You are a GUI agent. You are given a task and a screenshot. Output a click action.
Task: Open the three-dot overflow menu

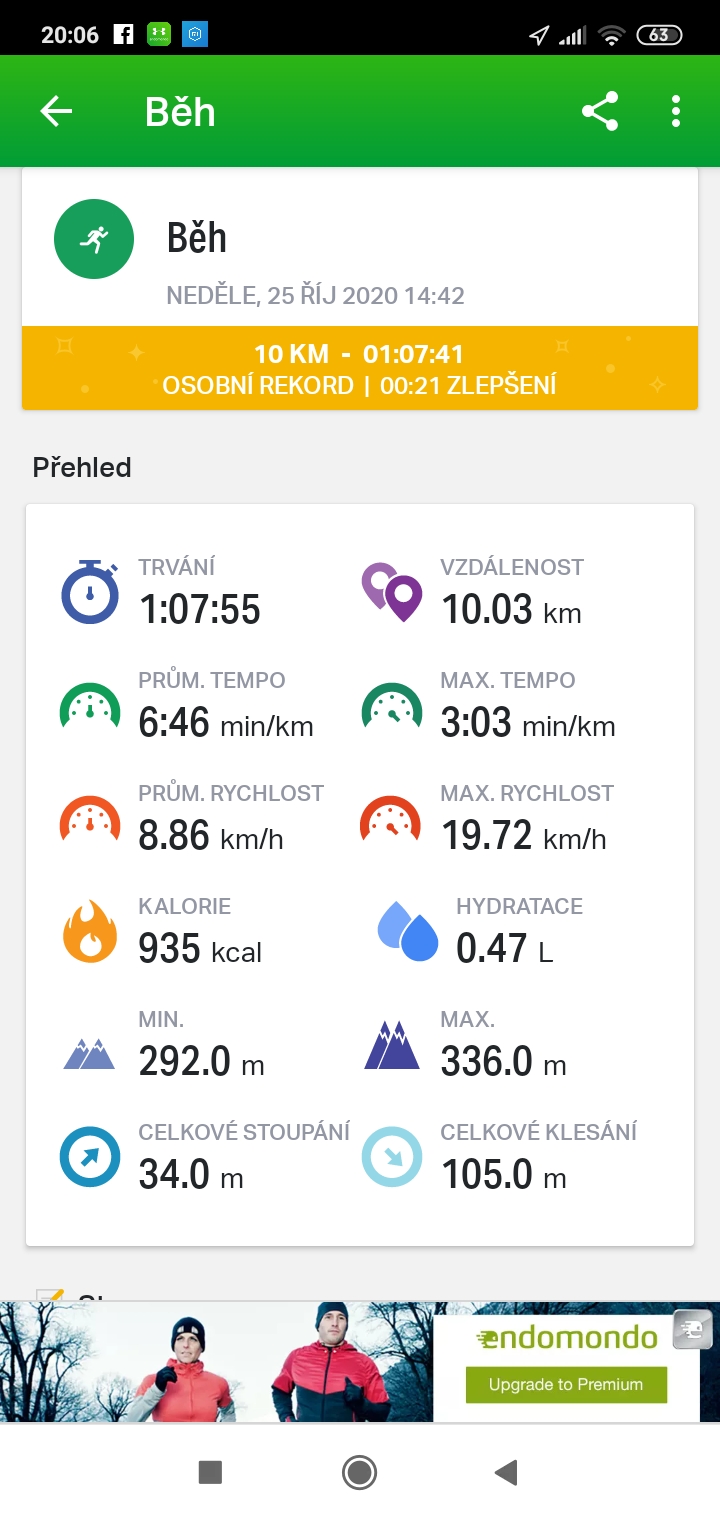tap(676, 111)
